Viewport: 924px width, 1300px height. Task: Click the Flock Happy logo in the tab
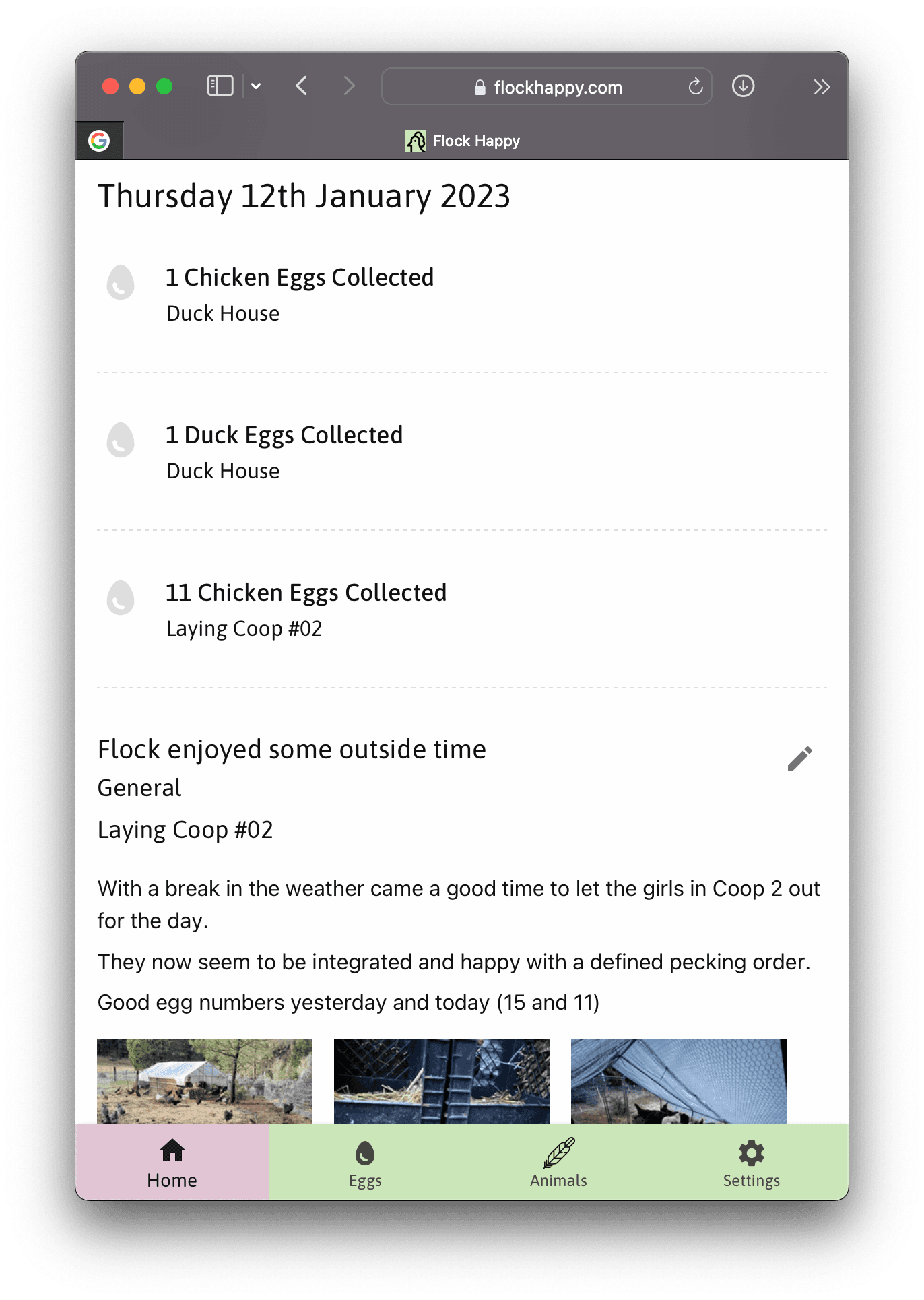tap(415, 140)
